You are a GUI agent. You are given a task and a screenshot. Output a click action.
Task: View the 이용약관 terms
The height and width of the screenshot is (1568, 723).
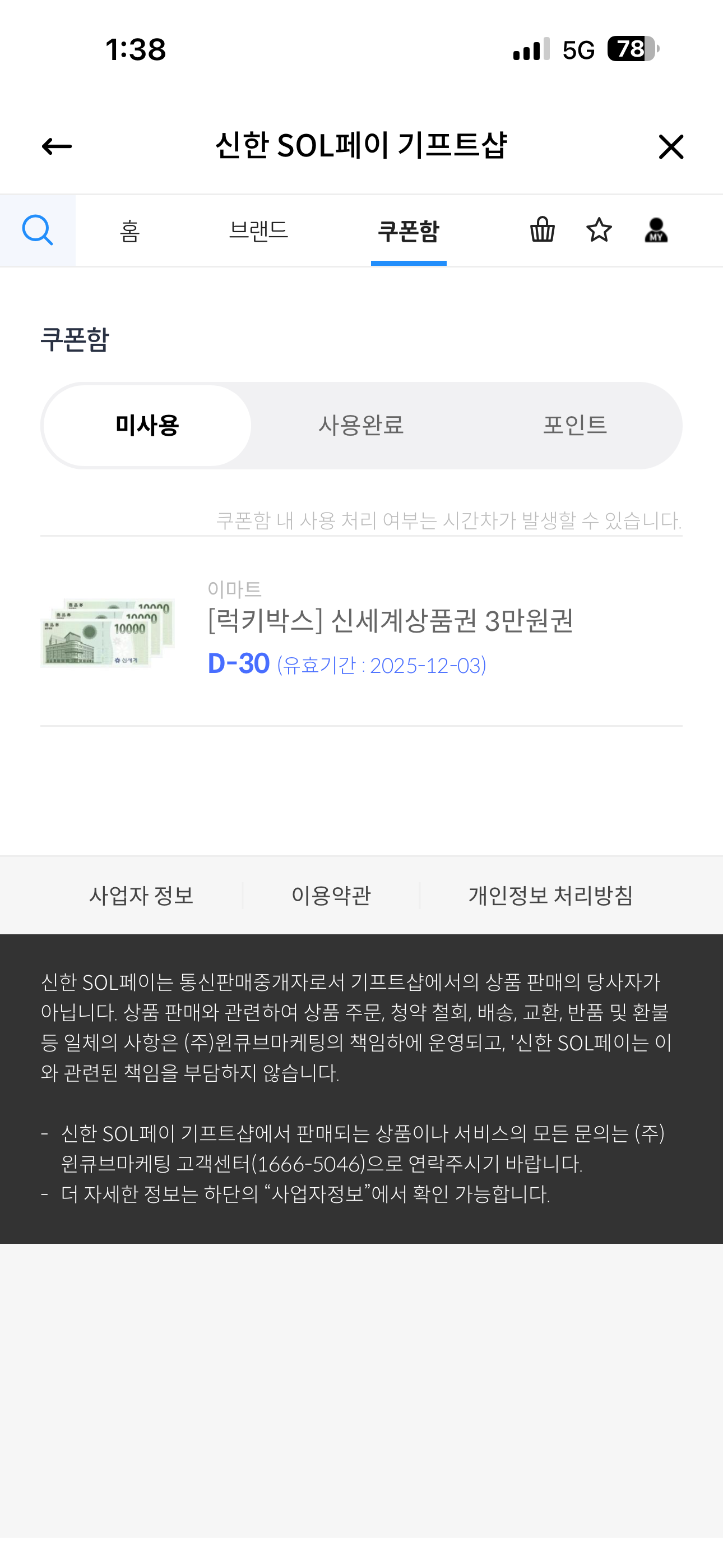pyautogui.click(x=331, y=896)
